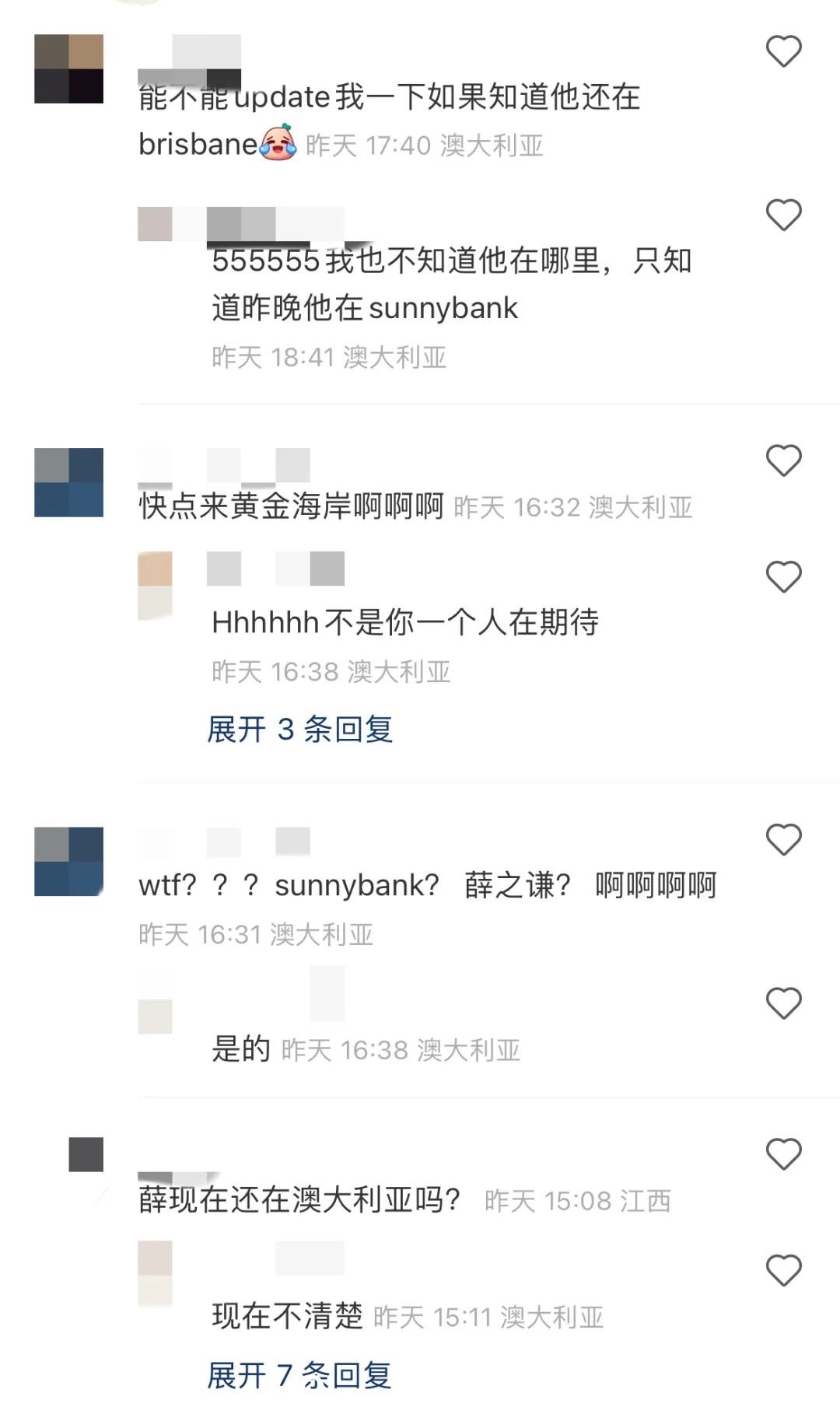The image size is (840, 1421).
Task: Expand 展开 7 条回复
Action: tap(299, 1375)
